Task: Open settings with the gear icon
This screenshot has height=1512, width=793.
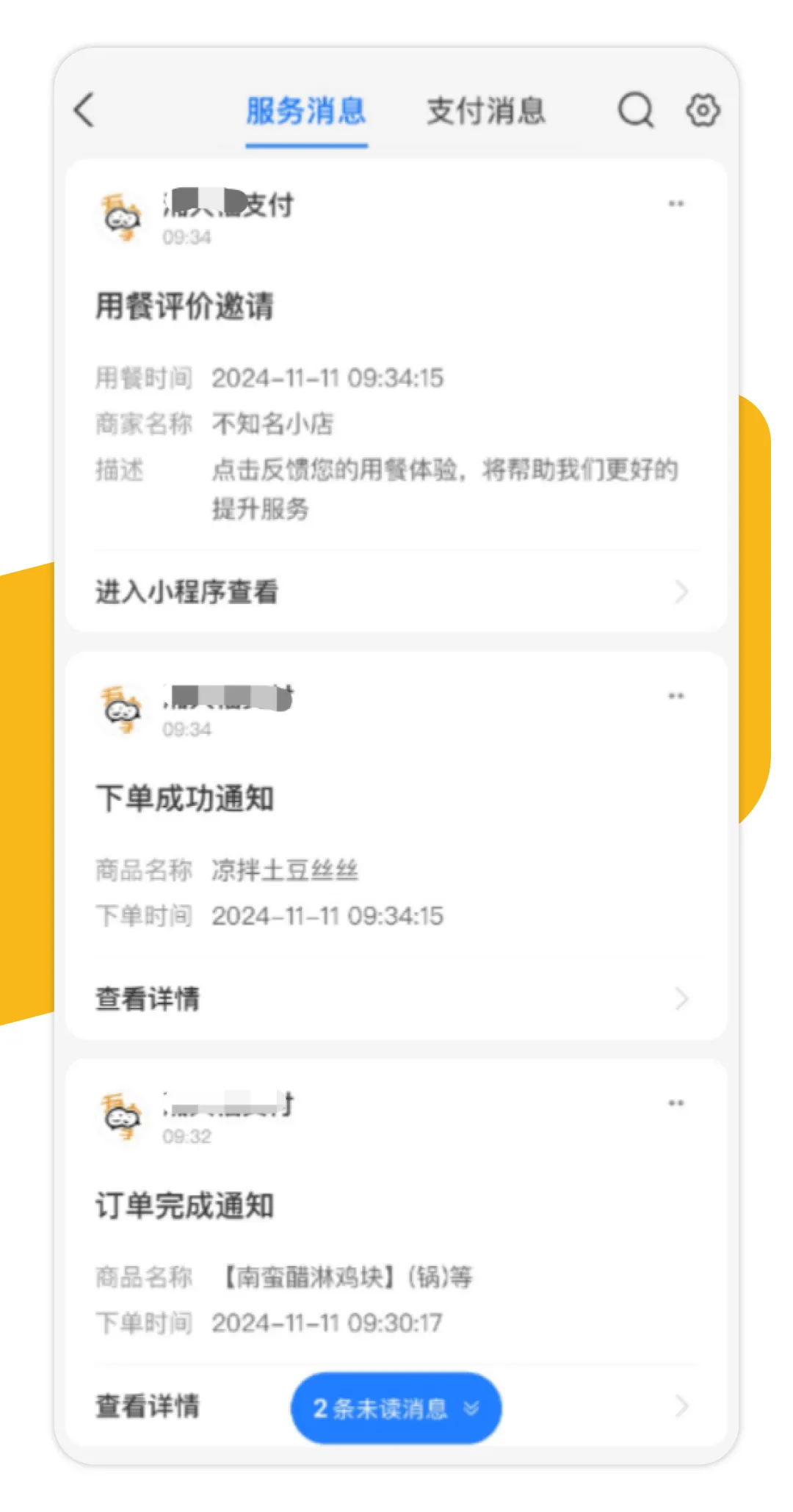Action: click(x=703, y=110)
